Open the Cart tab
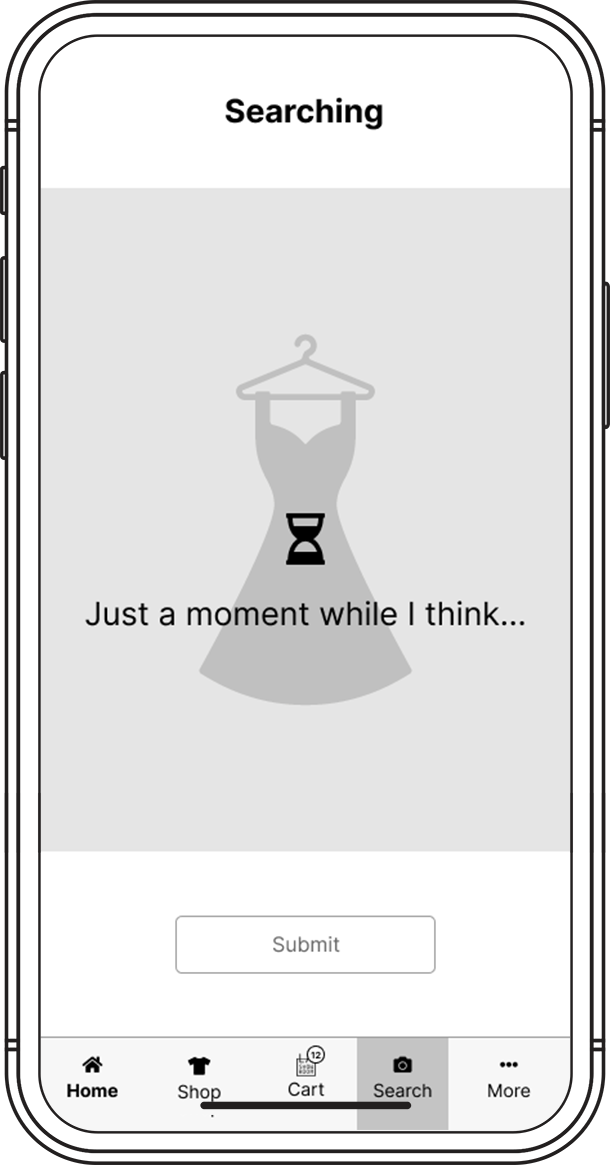This screenshot has width=610, height=1165. click(306, 1075)
